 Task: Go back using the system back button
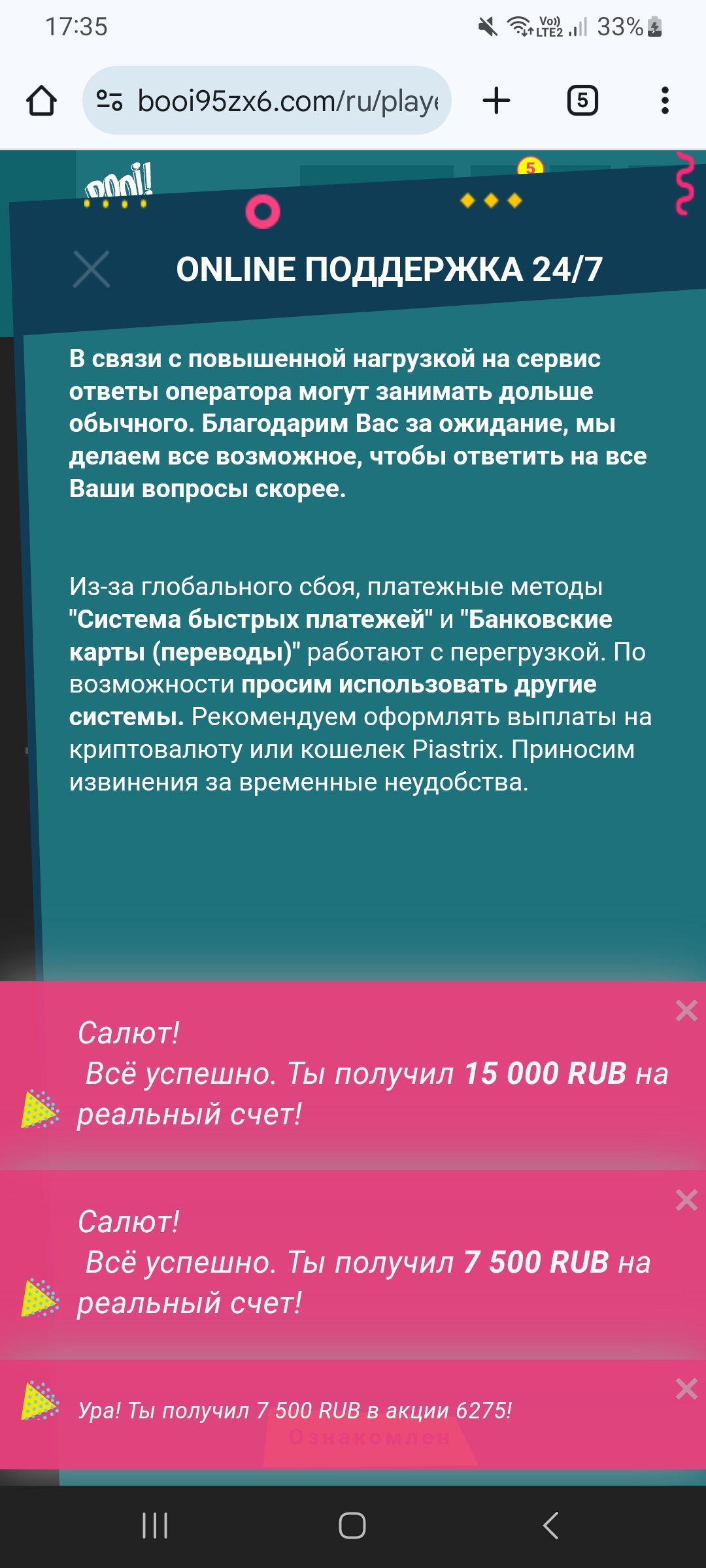(x=550, y=1526)
